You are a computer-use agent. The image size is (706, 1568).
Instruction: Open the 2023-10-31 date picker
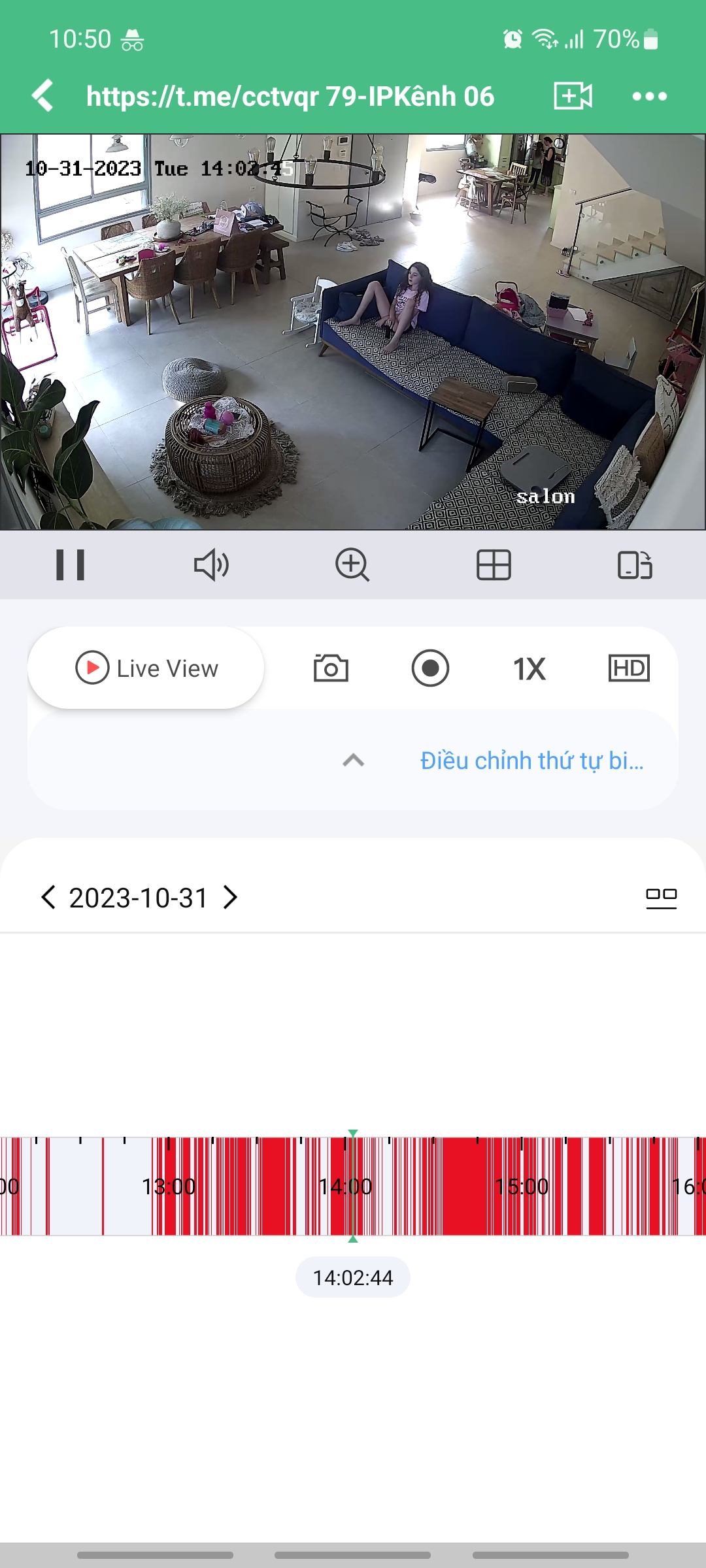139,898
